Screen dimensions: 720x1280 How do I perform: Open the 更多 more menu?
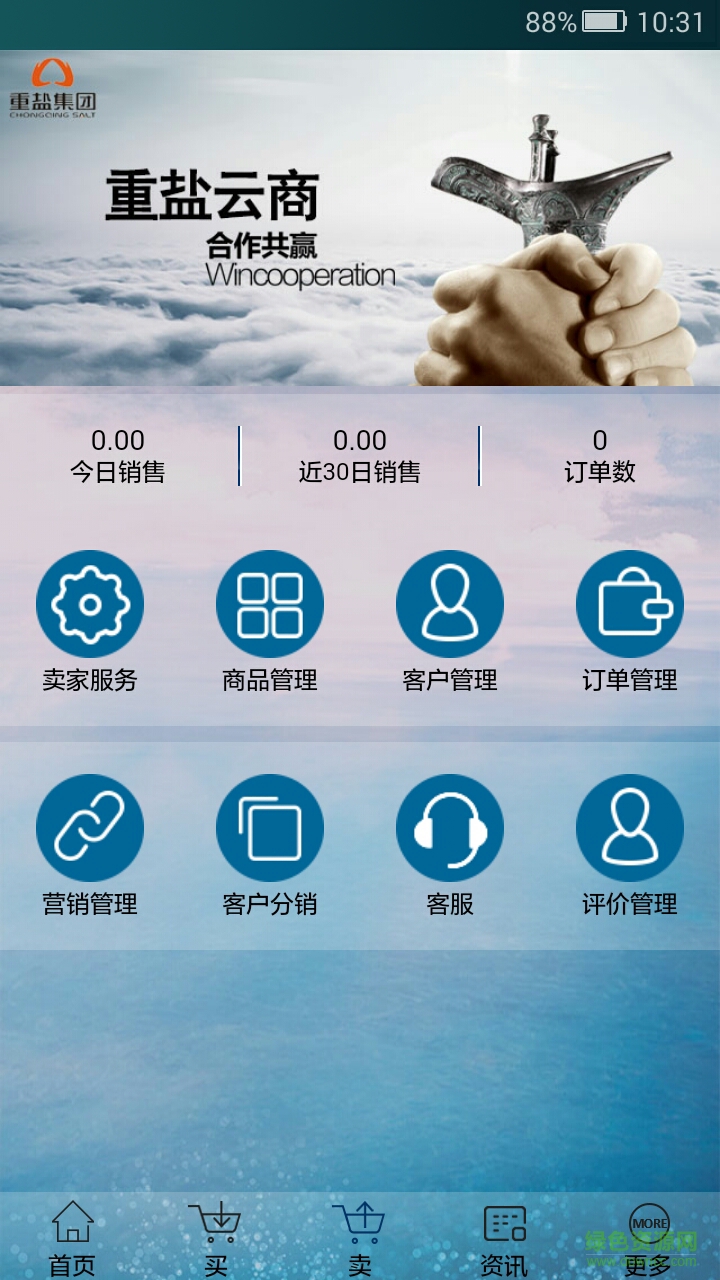point(648,1240)
